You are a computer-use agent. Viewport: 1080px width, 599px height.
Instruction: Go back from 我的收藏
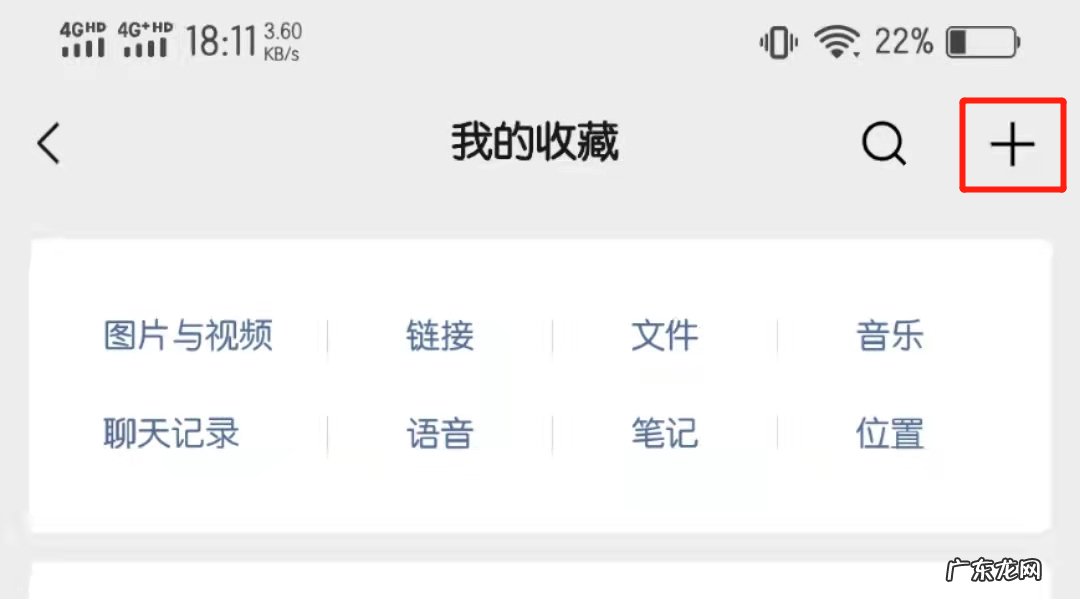(48, 145)
